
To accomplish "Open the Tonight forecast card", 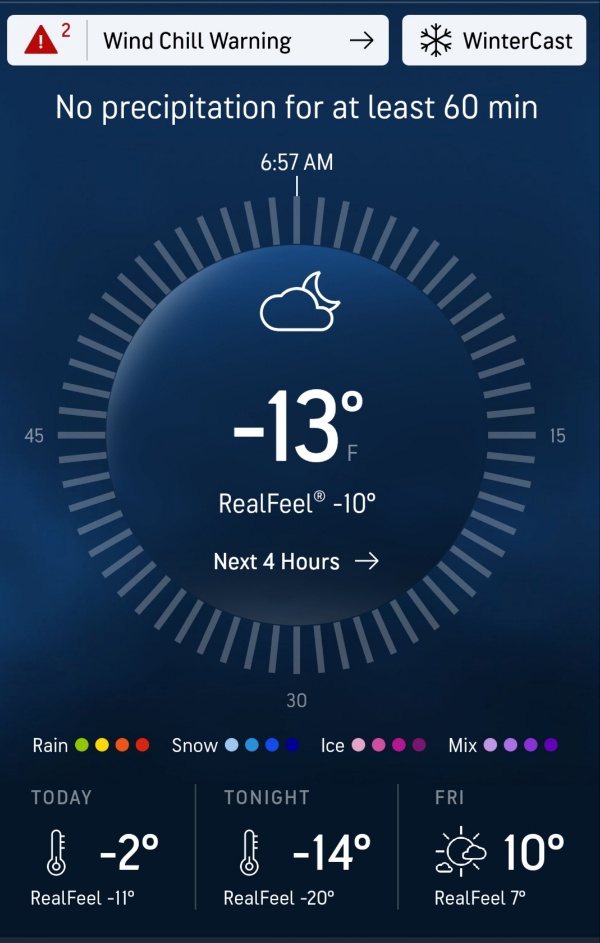I will 296,848.
